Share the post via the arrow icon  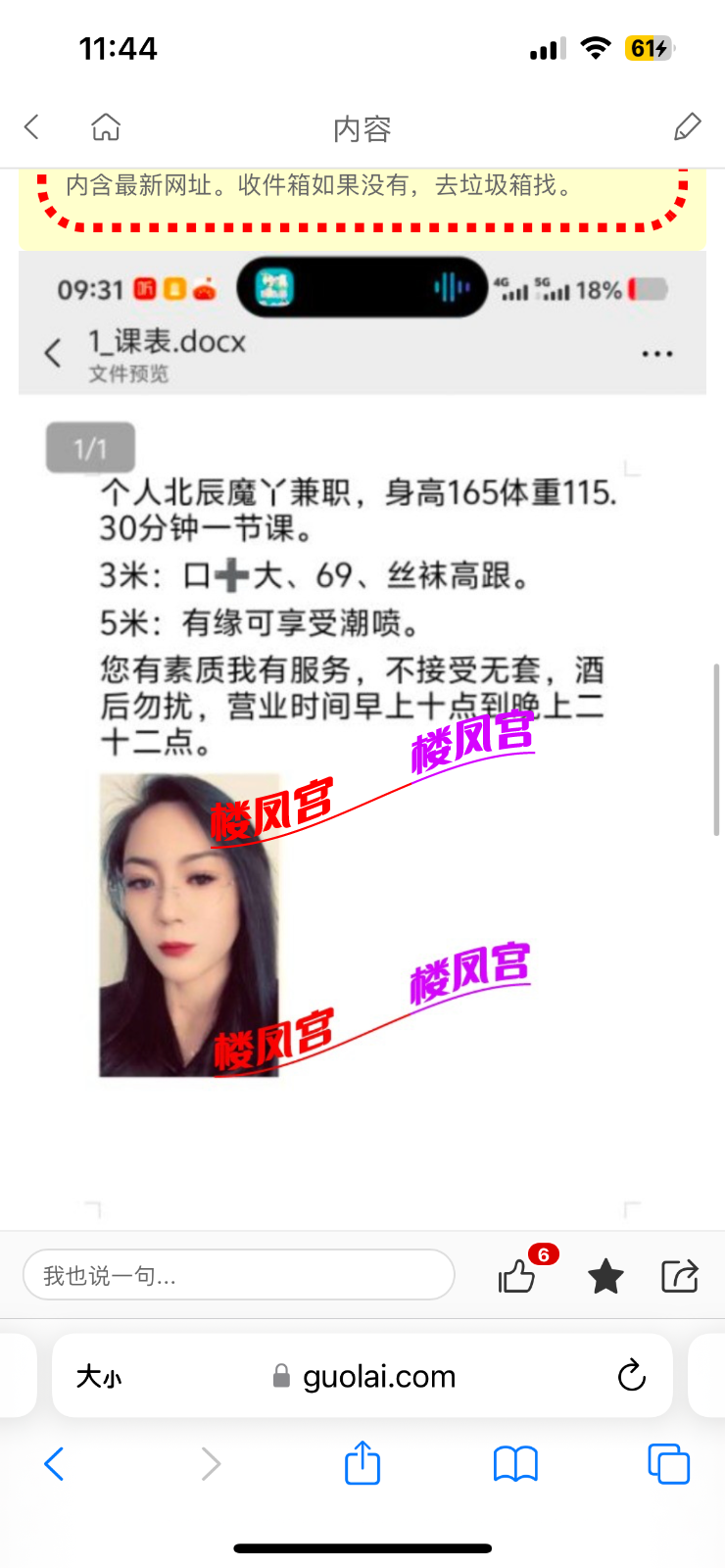click(x=679, y=1275)
